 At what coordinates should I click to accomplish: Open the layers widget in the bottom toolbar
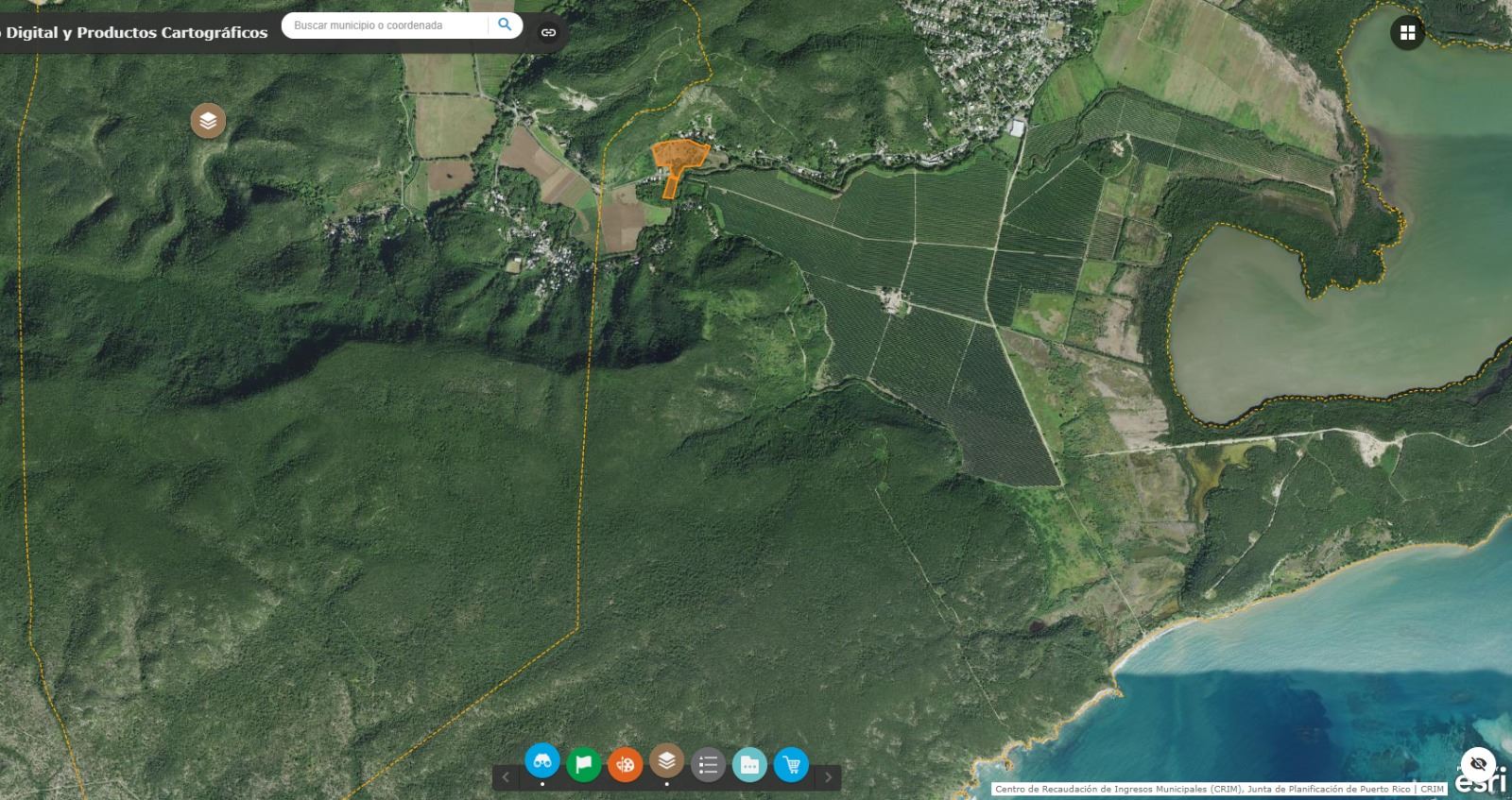[x=666, y=760]
